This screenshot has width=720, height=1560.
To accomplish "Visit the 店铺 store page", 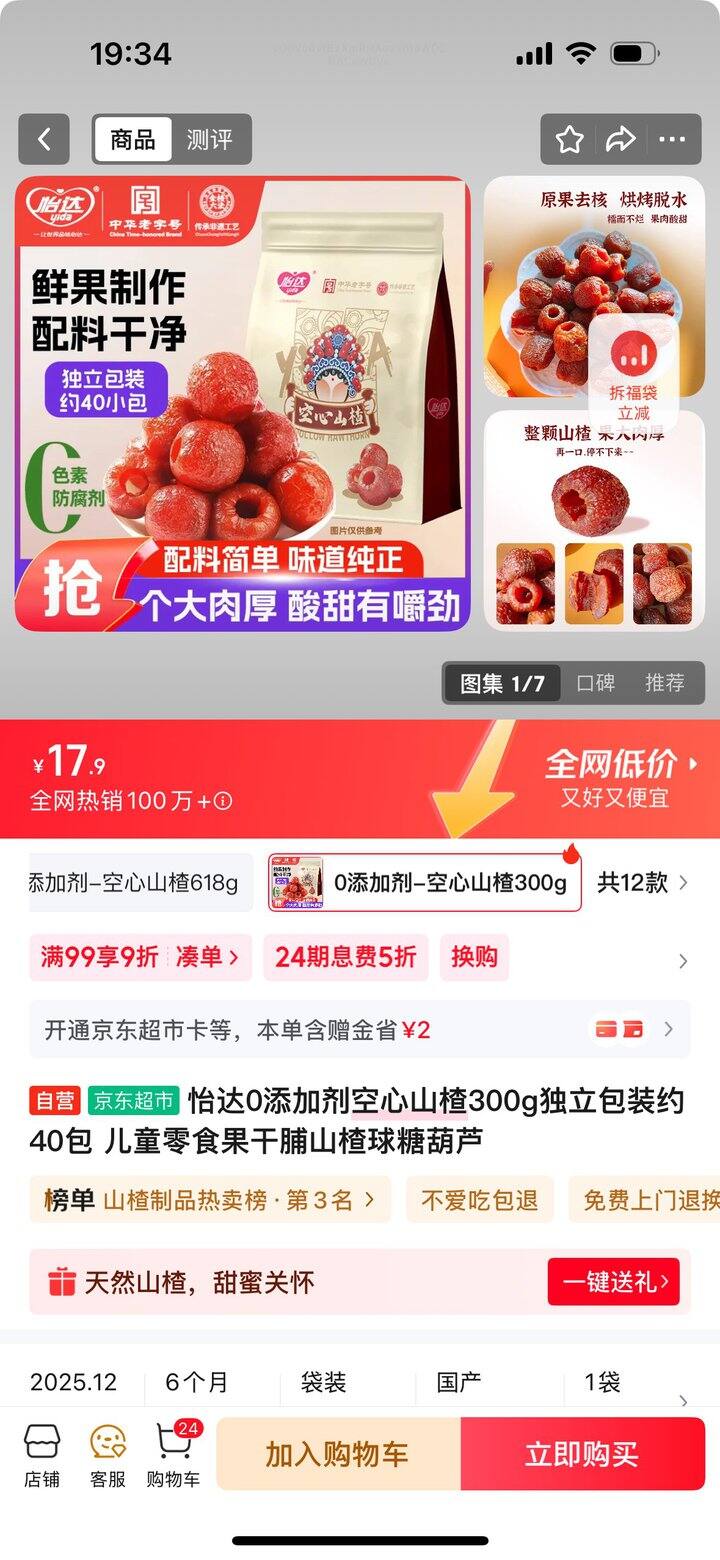I will [x=42, y=1455].
